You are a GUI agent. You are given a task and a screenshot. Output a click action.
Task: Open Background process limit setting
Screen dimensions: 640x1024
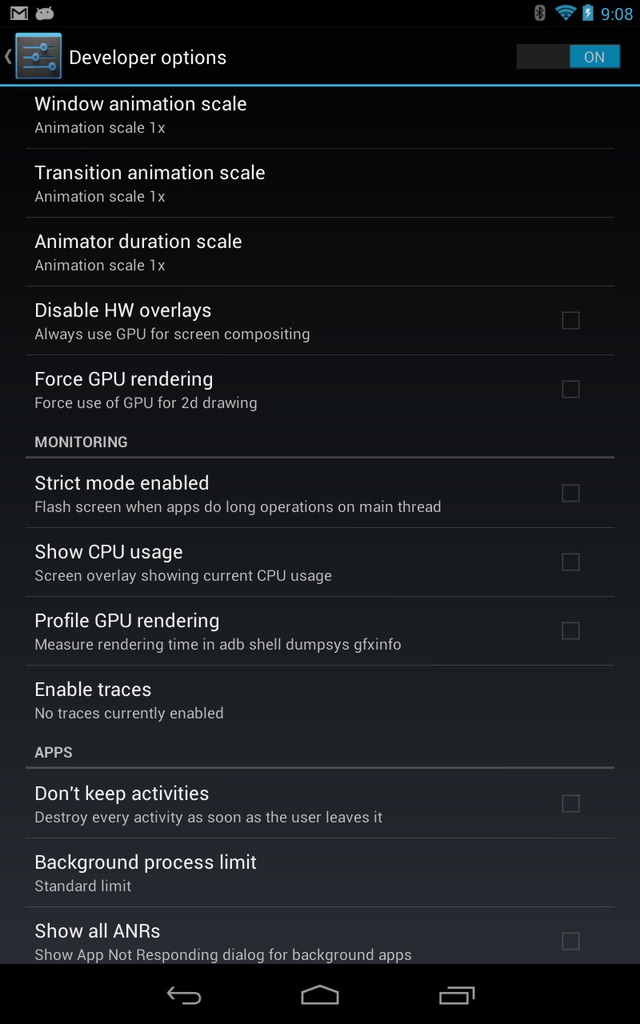pos(319,872)
